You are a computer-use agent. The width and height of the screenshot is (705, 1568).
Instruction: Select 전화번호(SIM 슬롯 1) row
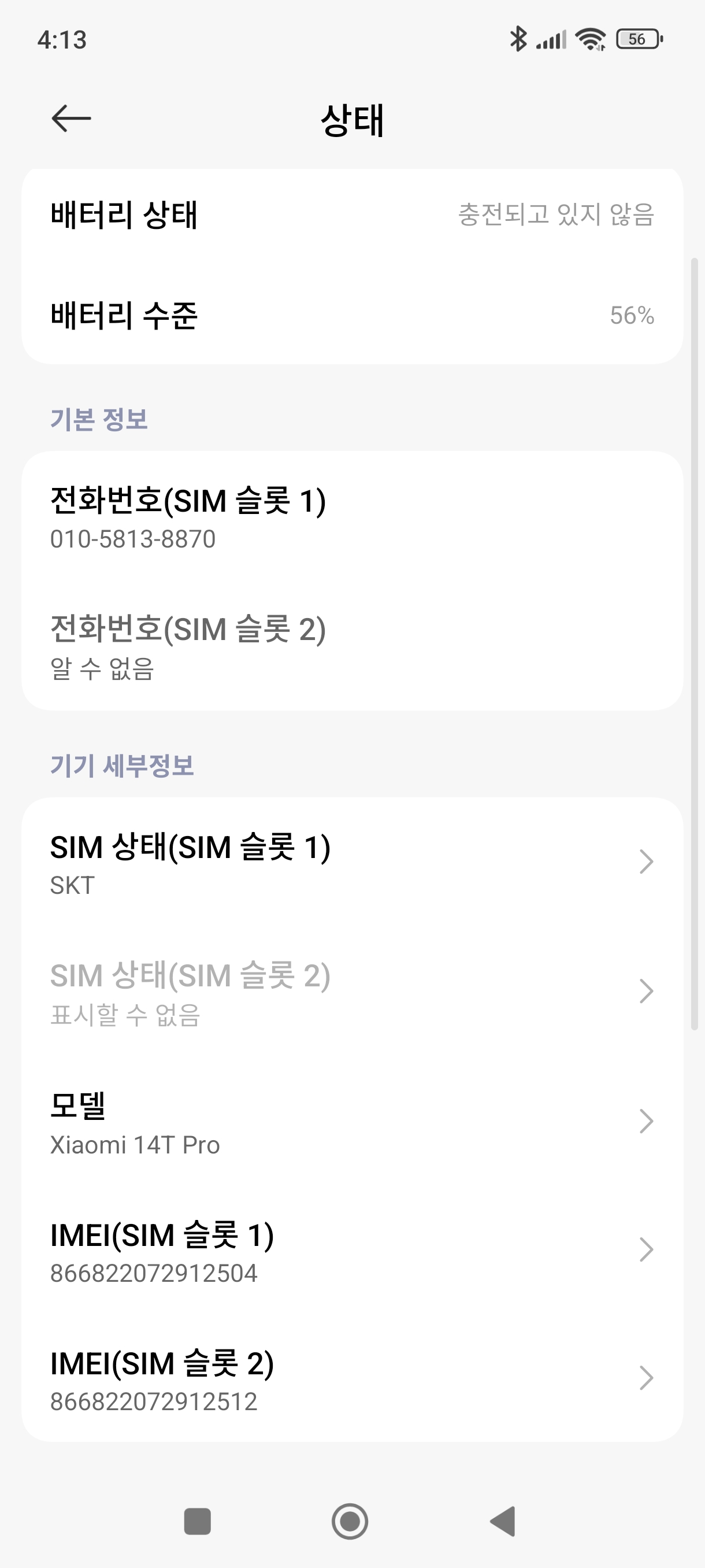352,517
